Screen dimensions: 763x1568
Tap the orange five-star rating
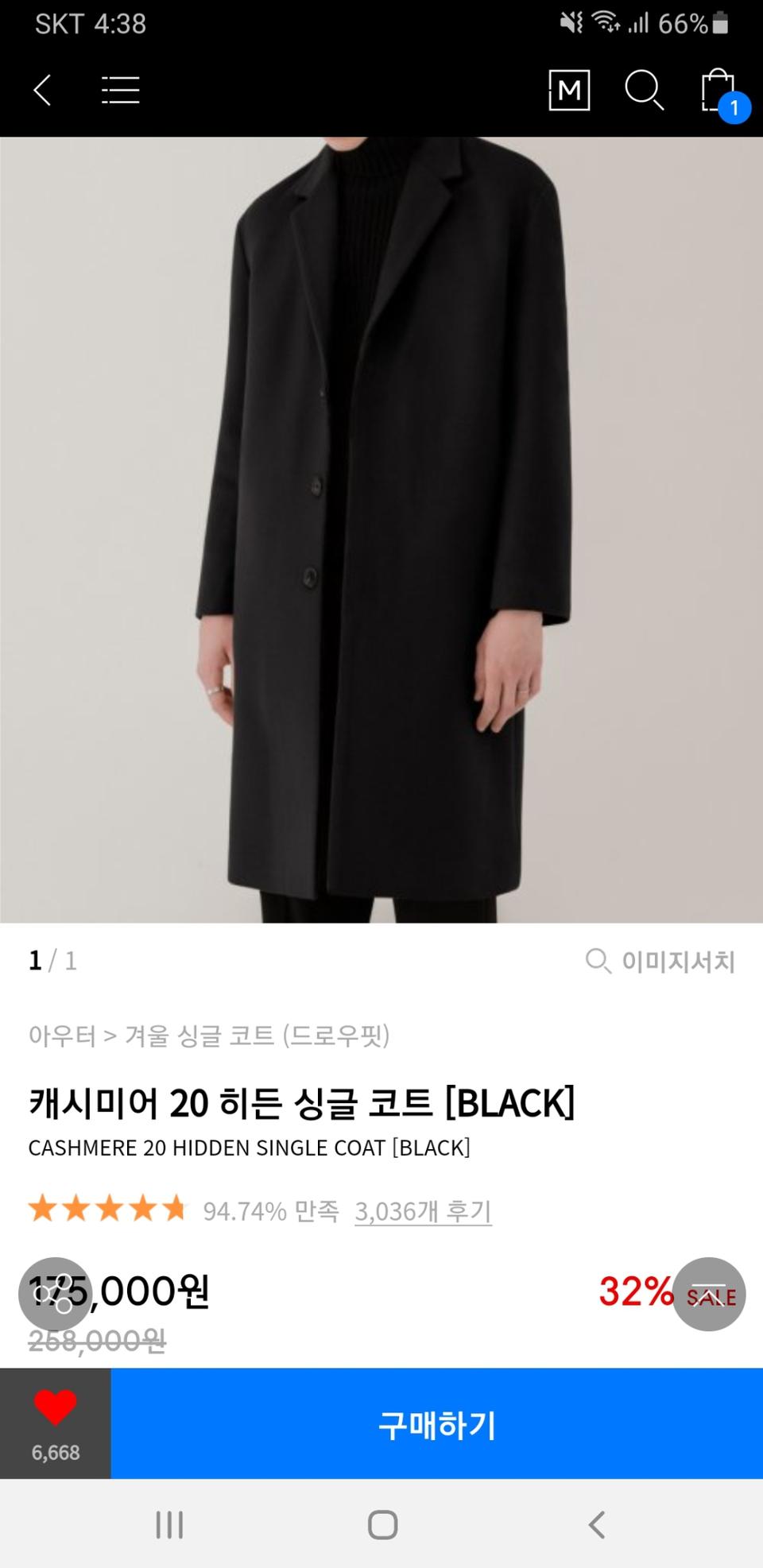[x=105, y=1208]
